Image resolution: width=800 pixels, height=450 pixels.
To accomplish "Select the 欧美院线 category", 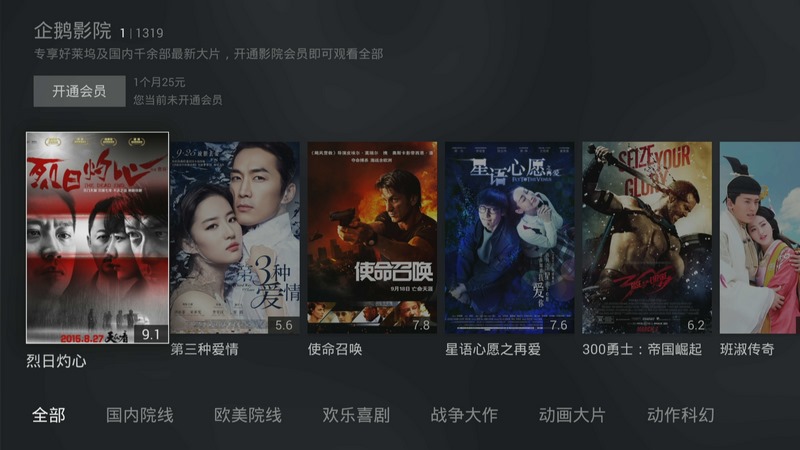I will click(248, 415).
